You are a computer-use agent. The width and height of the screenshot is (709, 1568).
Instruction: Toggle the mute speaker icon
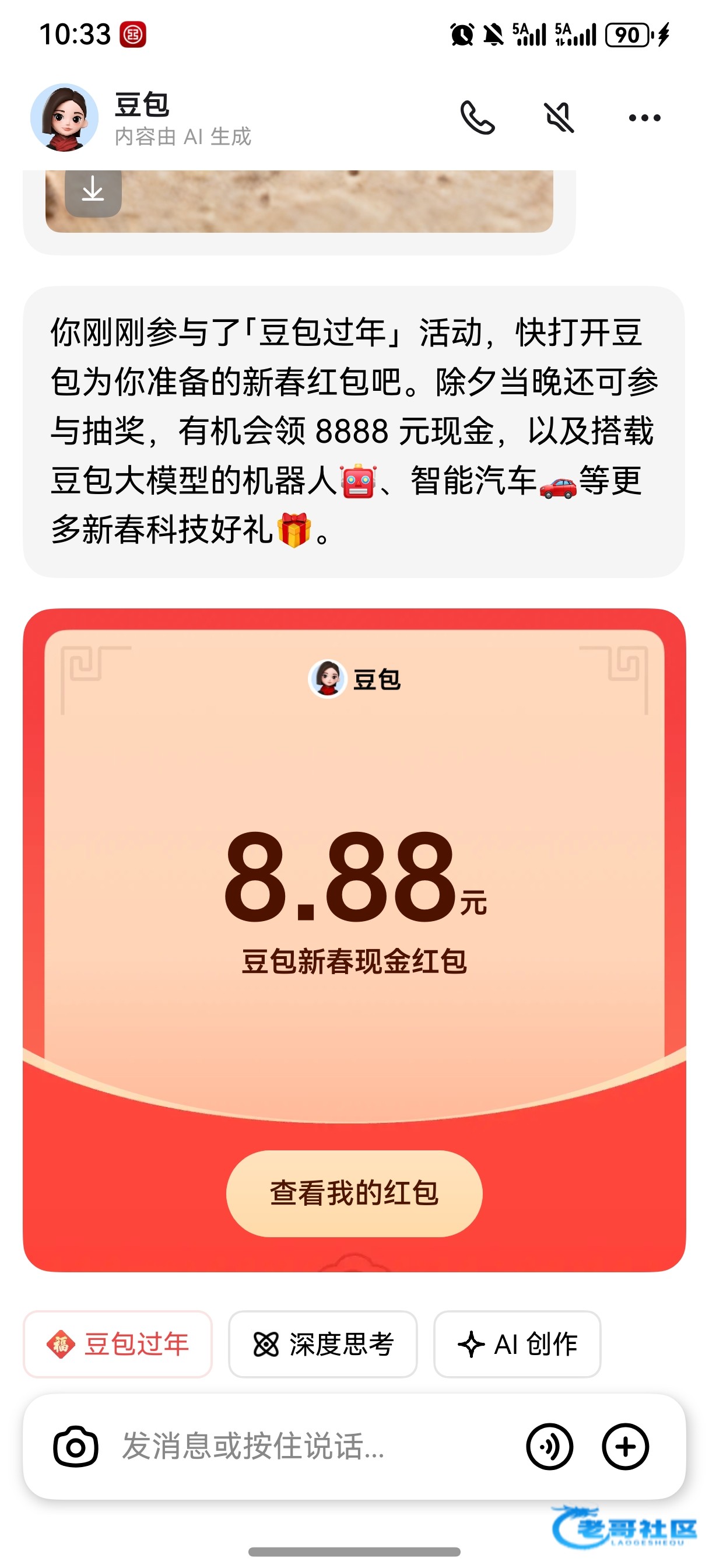[559, 117]
